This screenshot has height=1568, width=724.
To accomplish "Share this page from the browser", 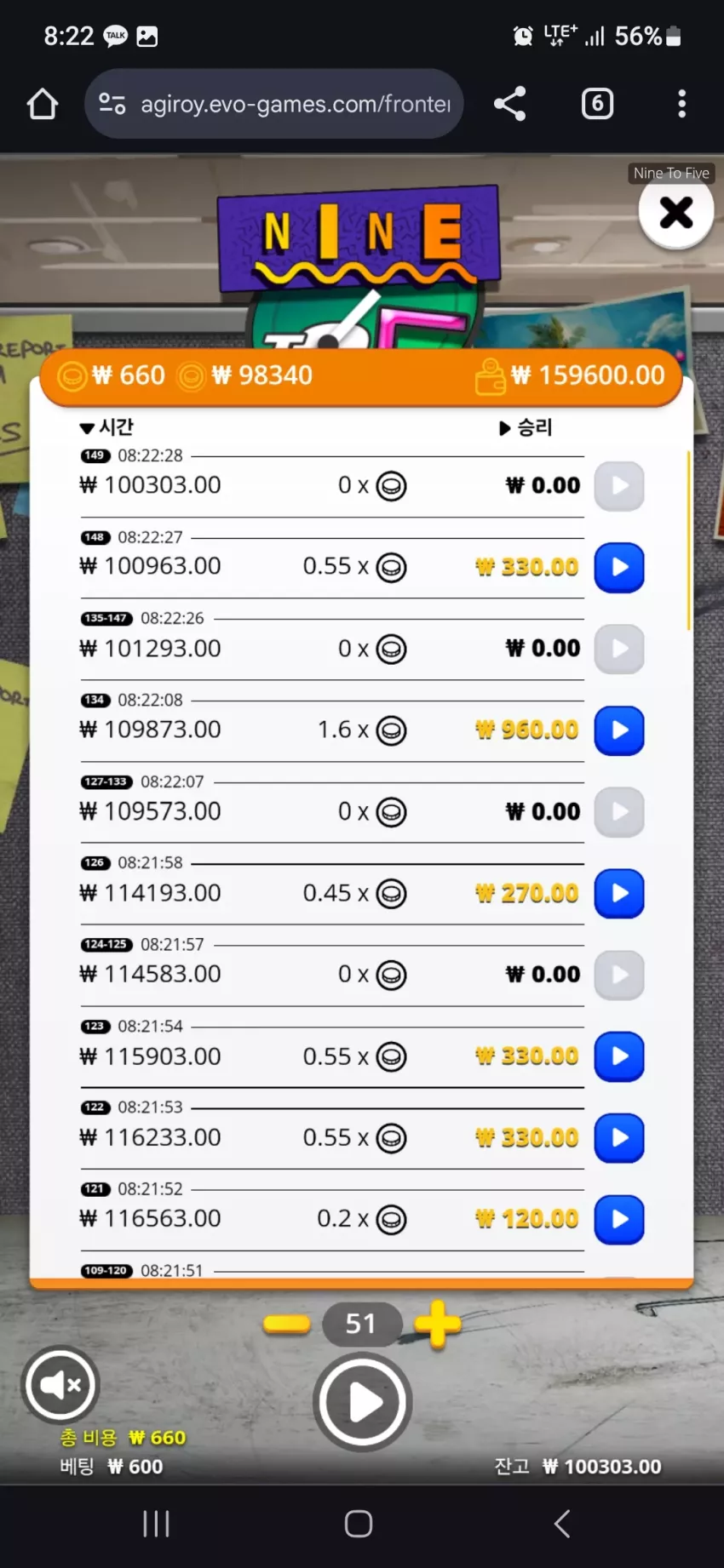I will point(510,104).
